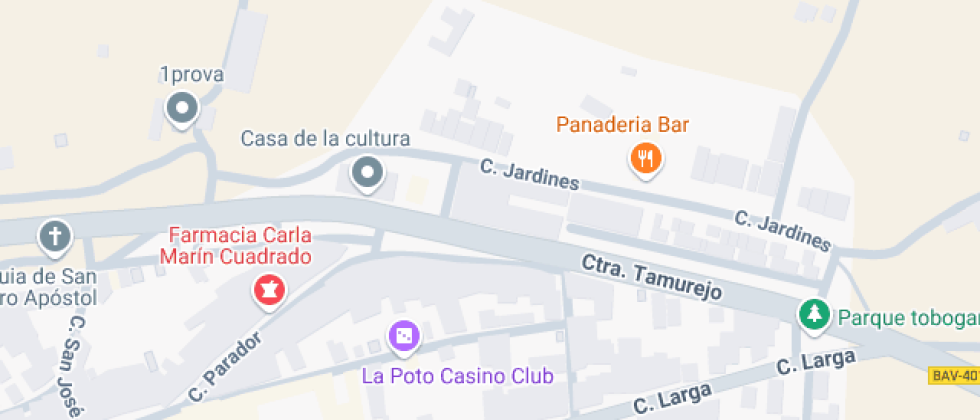Open Farmacia Carla Marín Cuadrado marker

(x=269, y=290)
